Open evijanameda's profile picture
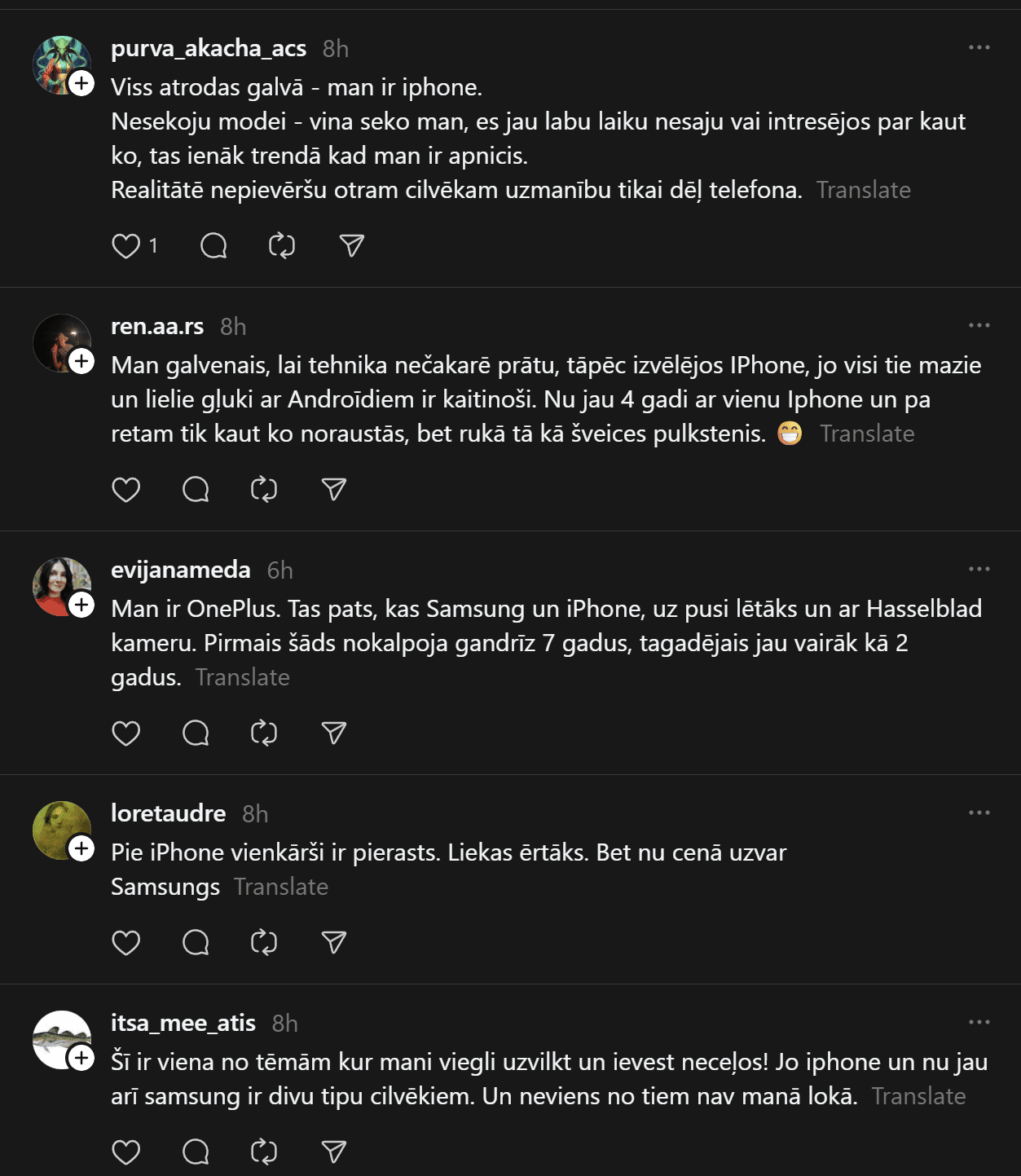Image resolution: width=1021 pixels, height=1176 pixels. pos(57,584)
